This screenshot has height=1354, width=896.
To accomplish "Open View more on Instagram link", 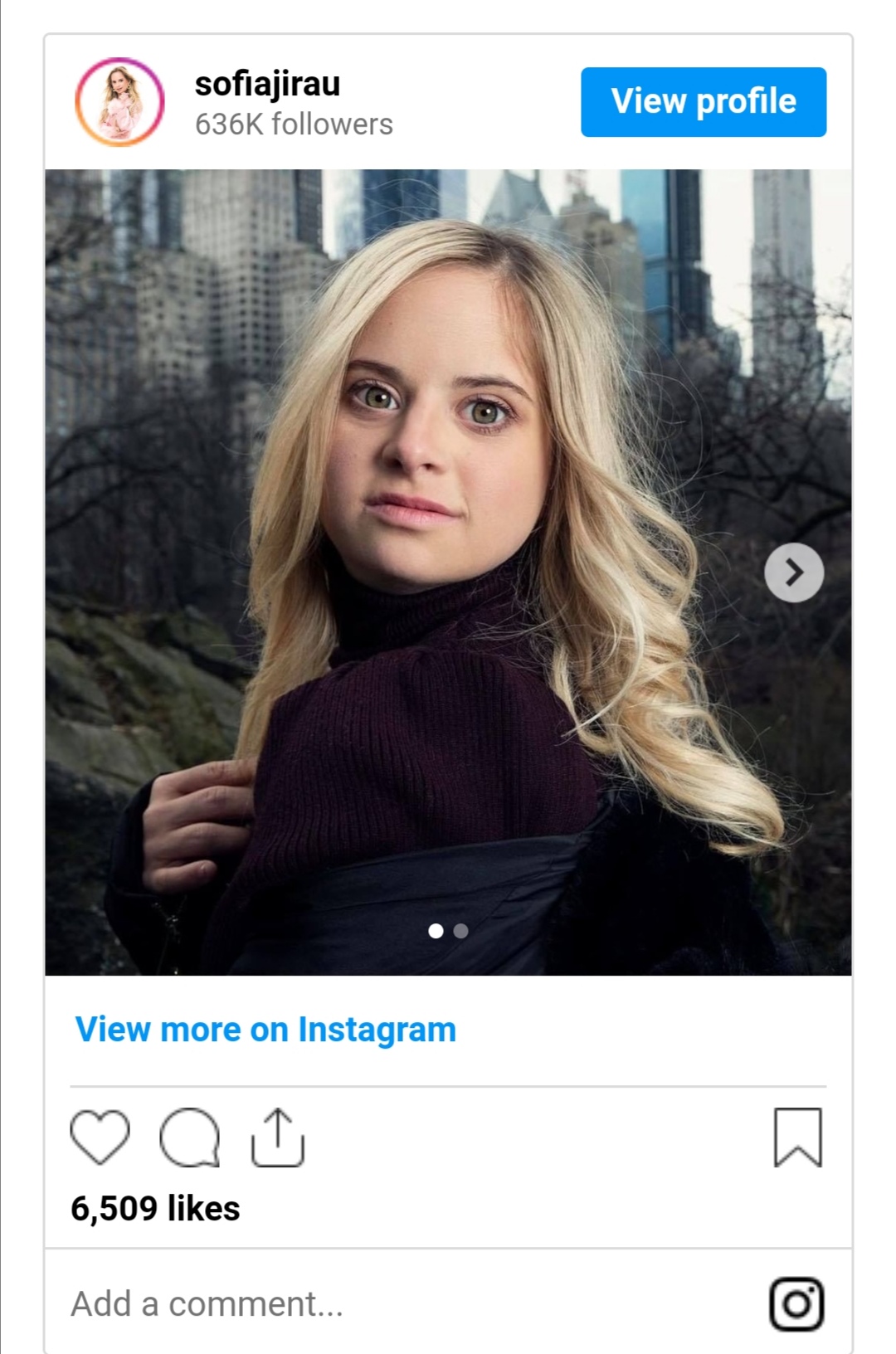I will click(x=265, y=1030).
